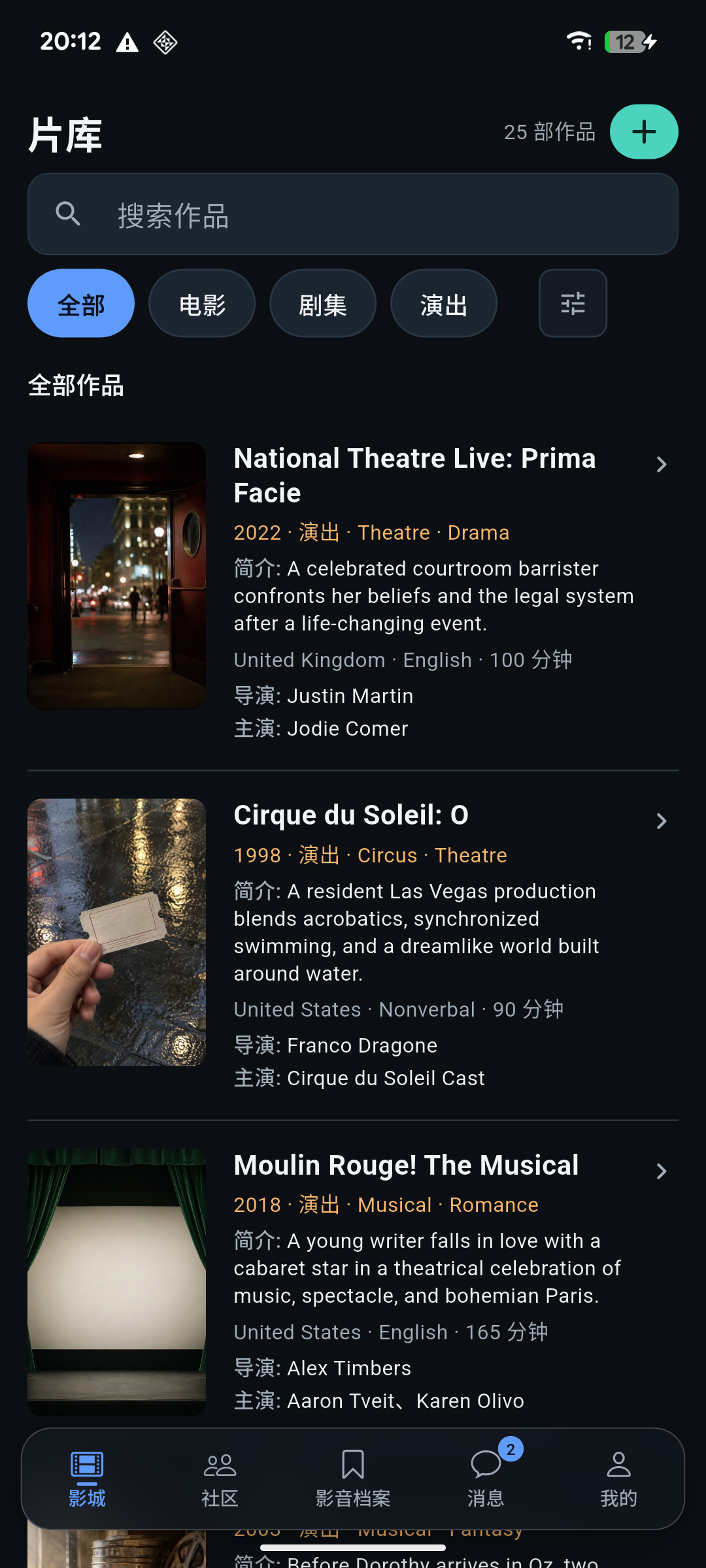Filter by 剧集 chip
Viewport: 706px width, 1568px height.
coord(323,304)
